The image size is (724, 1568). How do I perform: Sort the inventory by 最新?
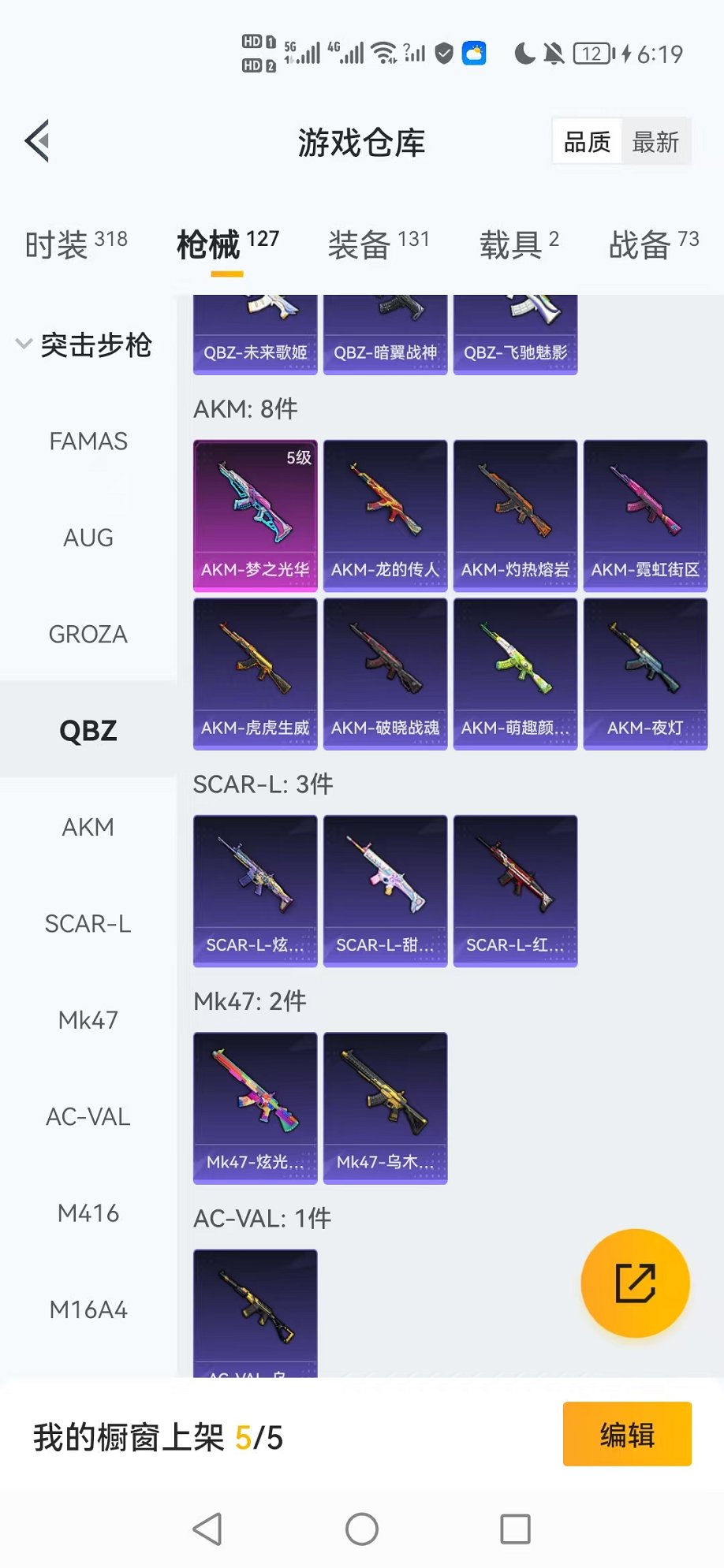point(655,143)
